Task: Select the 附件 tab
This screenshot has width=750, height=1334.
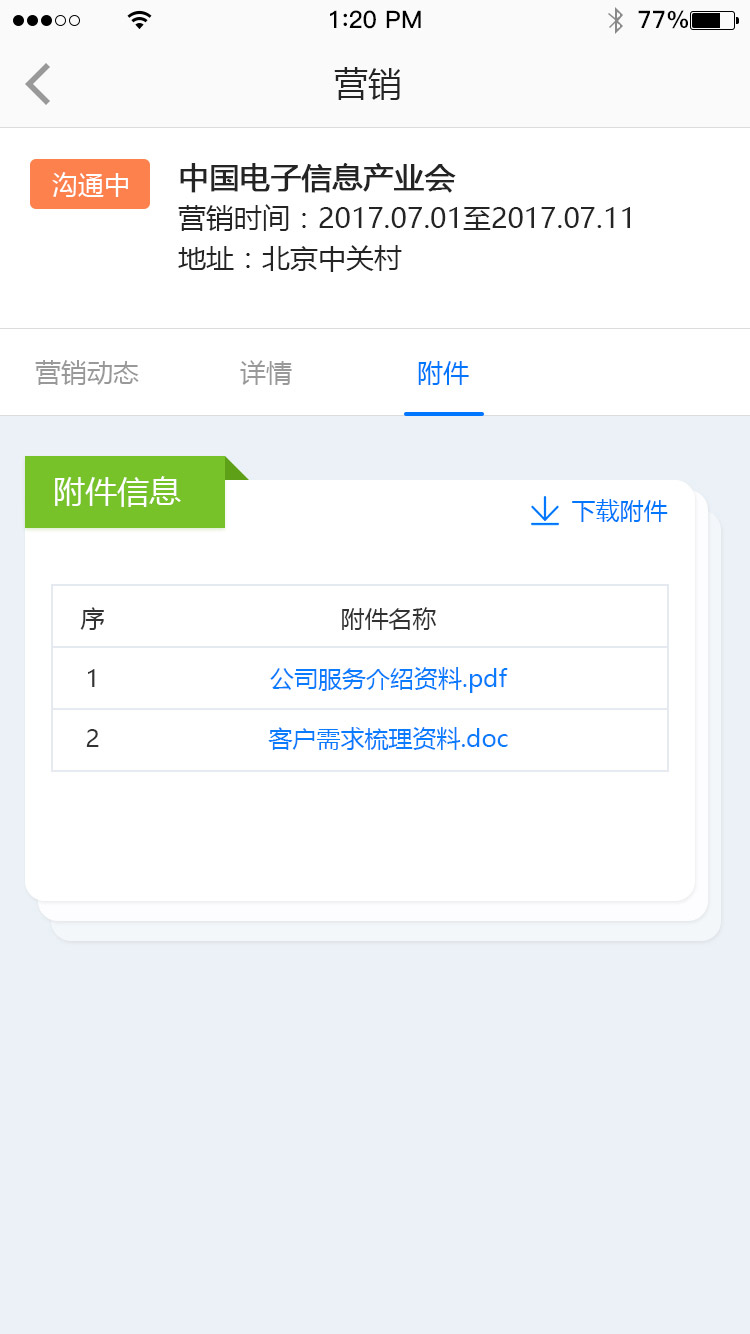Action: coord(443,374)
